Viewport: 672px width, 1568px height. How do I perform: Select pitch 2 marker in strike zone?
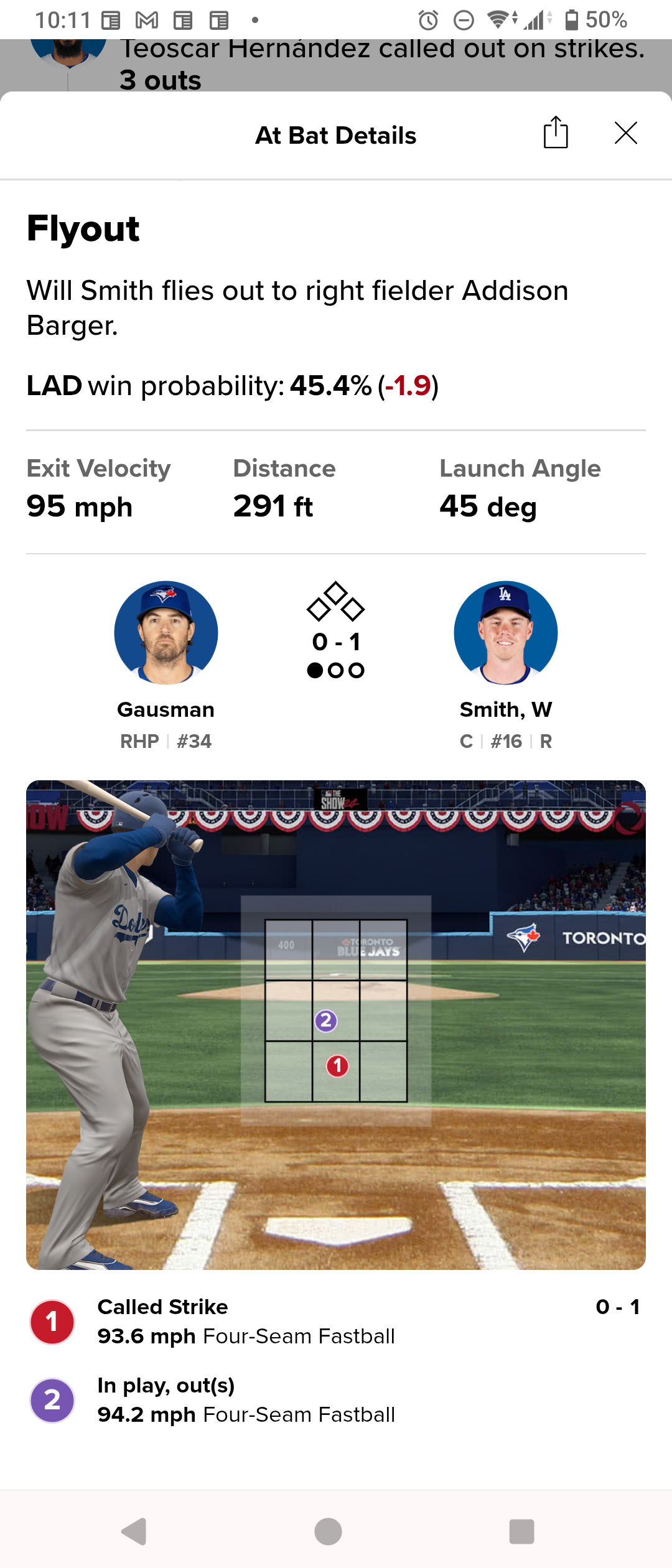pyautogui.click(x=325, y=1020)
